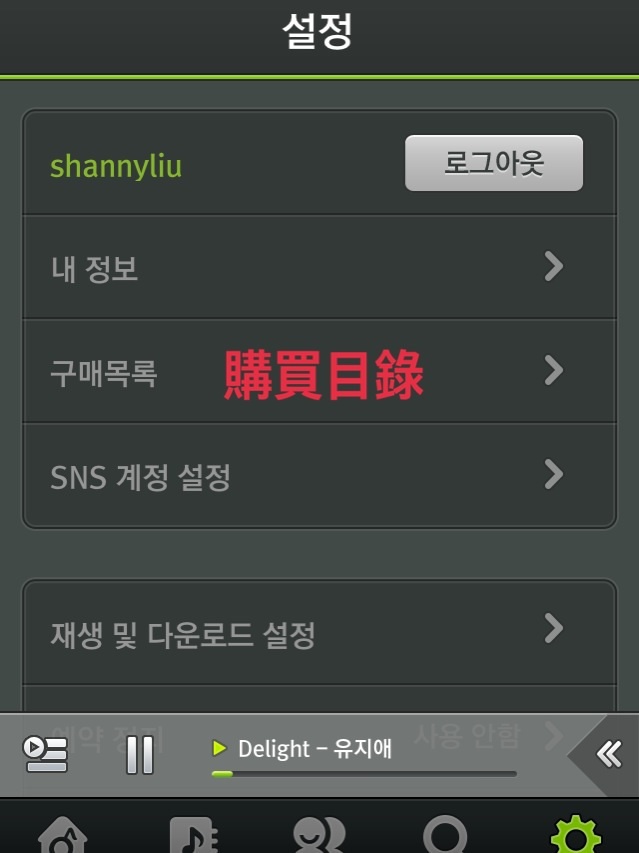
Task: Tap the 로그아웃 (logout) button
Action: pyautogui.click(x=493, y=163)
